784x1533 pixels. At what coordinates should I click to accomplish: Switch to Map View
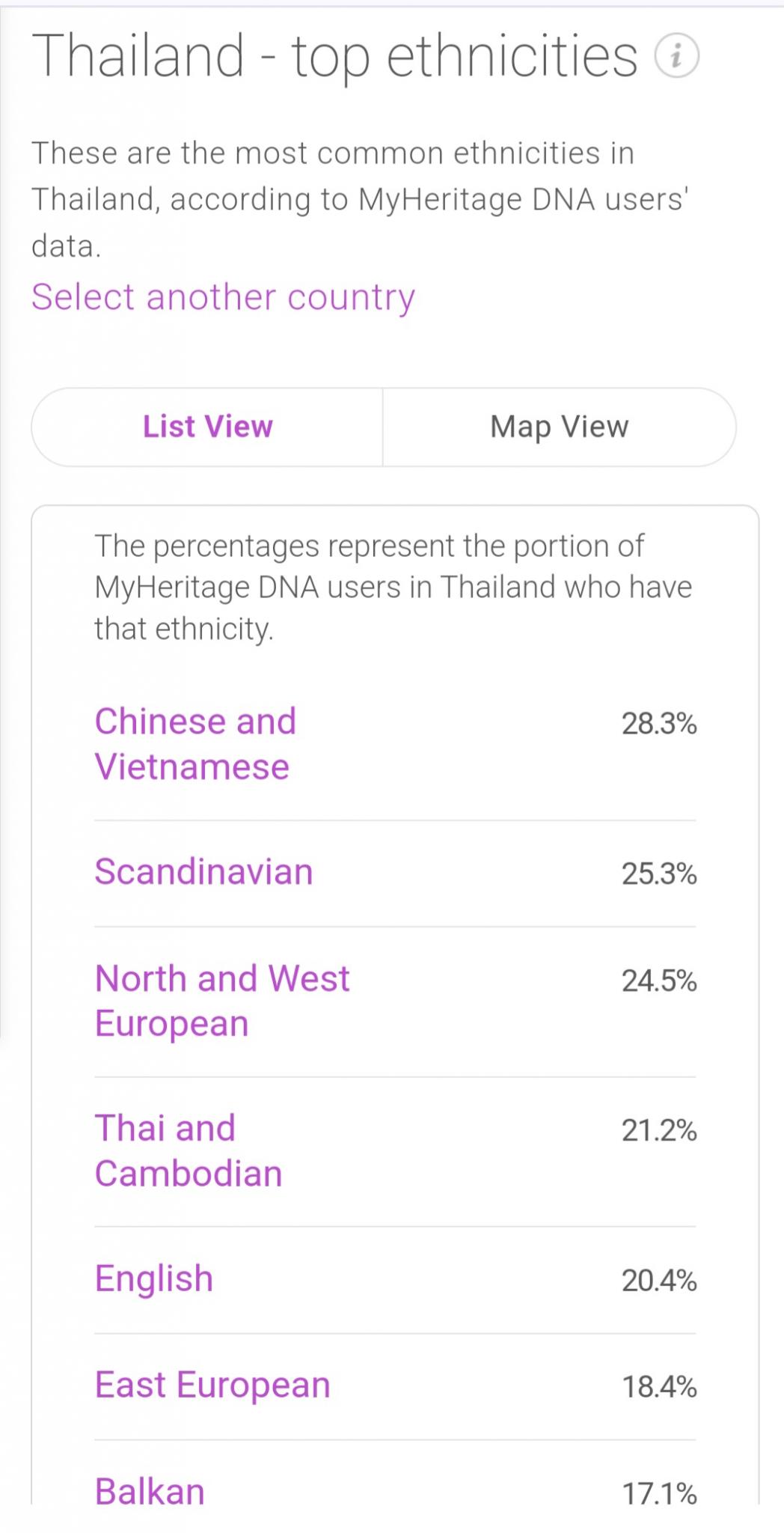559,427
